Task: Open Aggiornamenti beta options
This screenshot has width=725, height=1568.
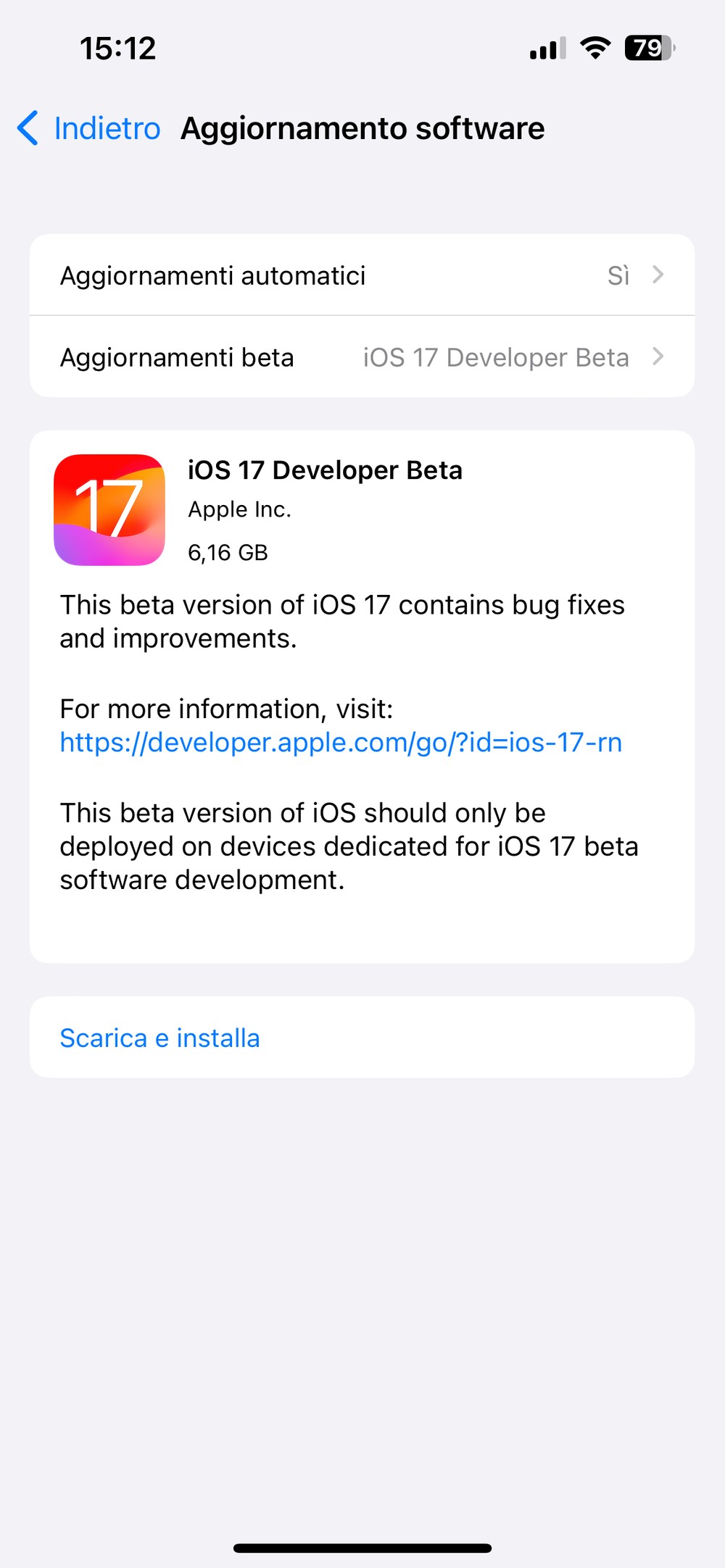Action: click(362, 357)
